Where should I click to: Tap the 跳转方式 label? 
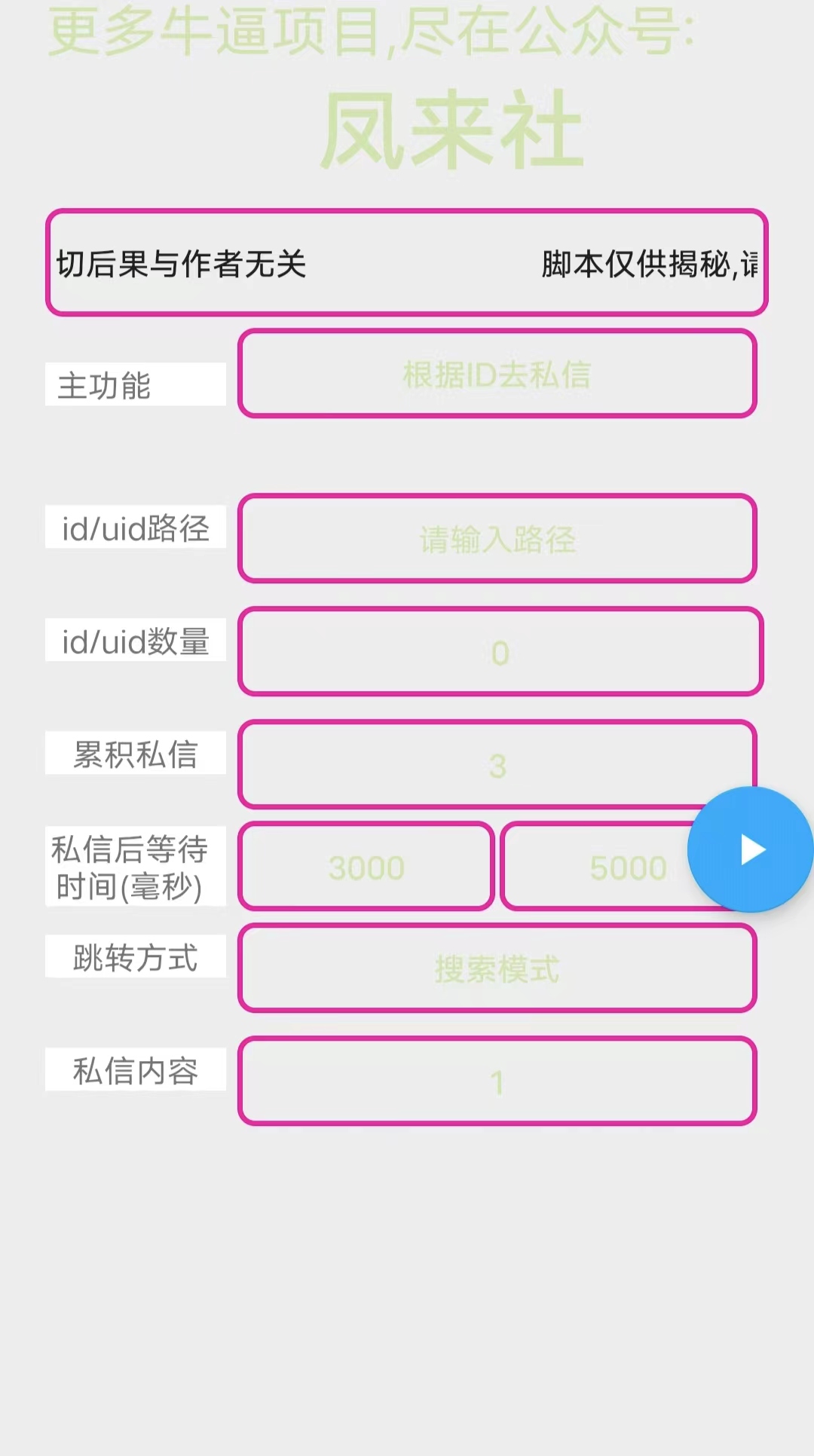[136, 957]
